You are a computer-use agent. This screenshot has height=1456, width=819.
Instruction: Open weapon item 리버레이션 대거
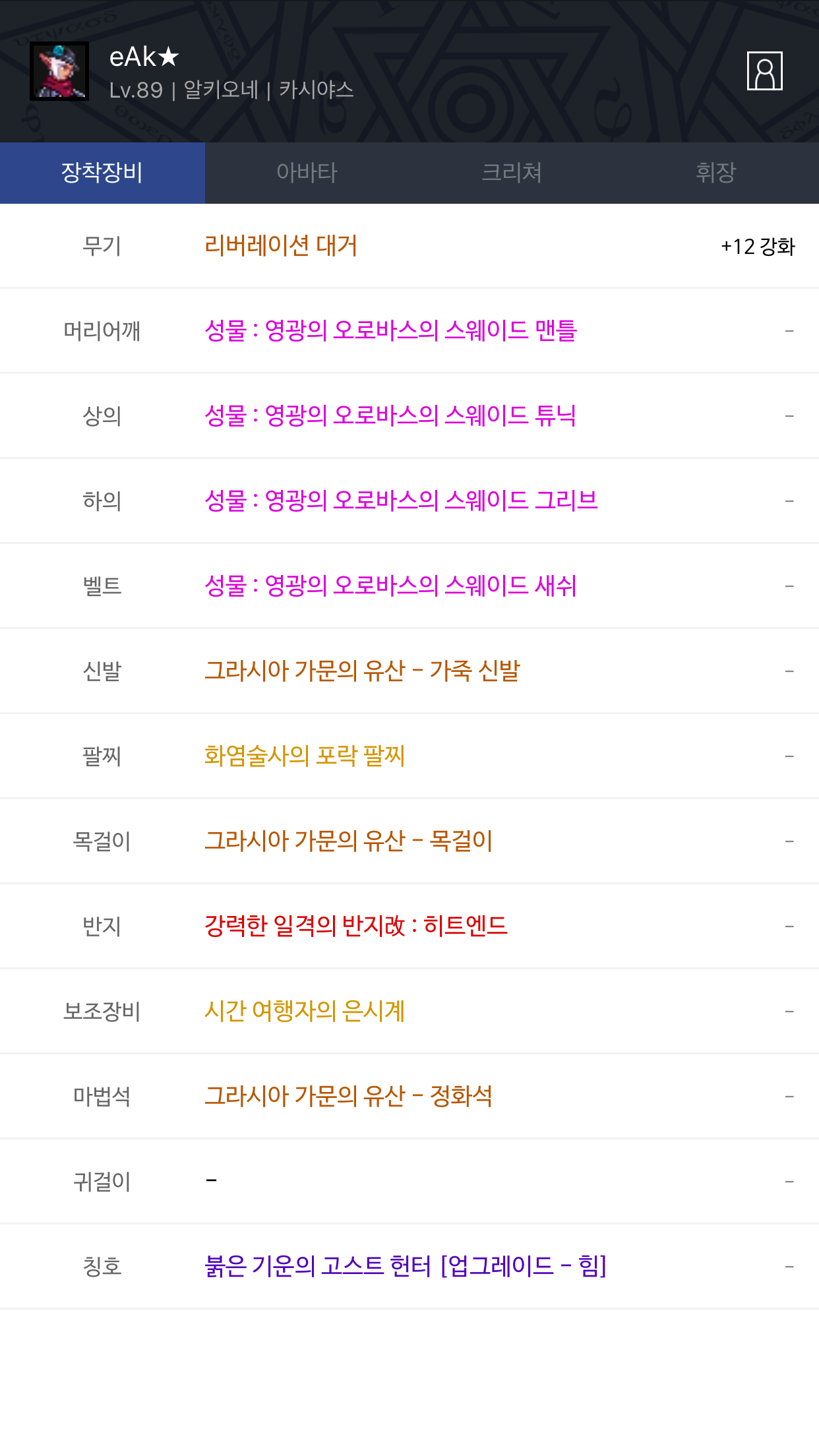click(281, 246)
